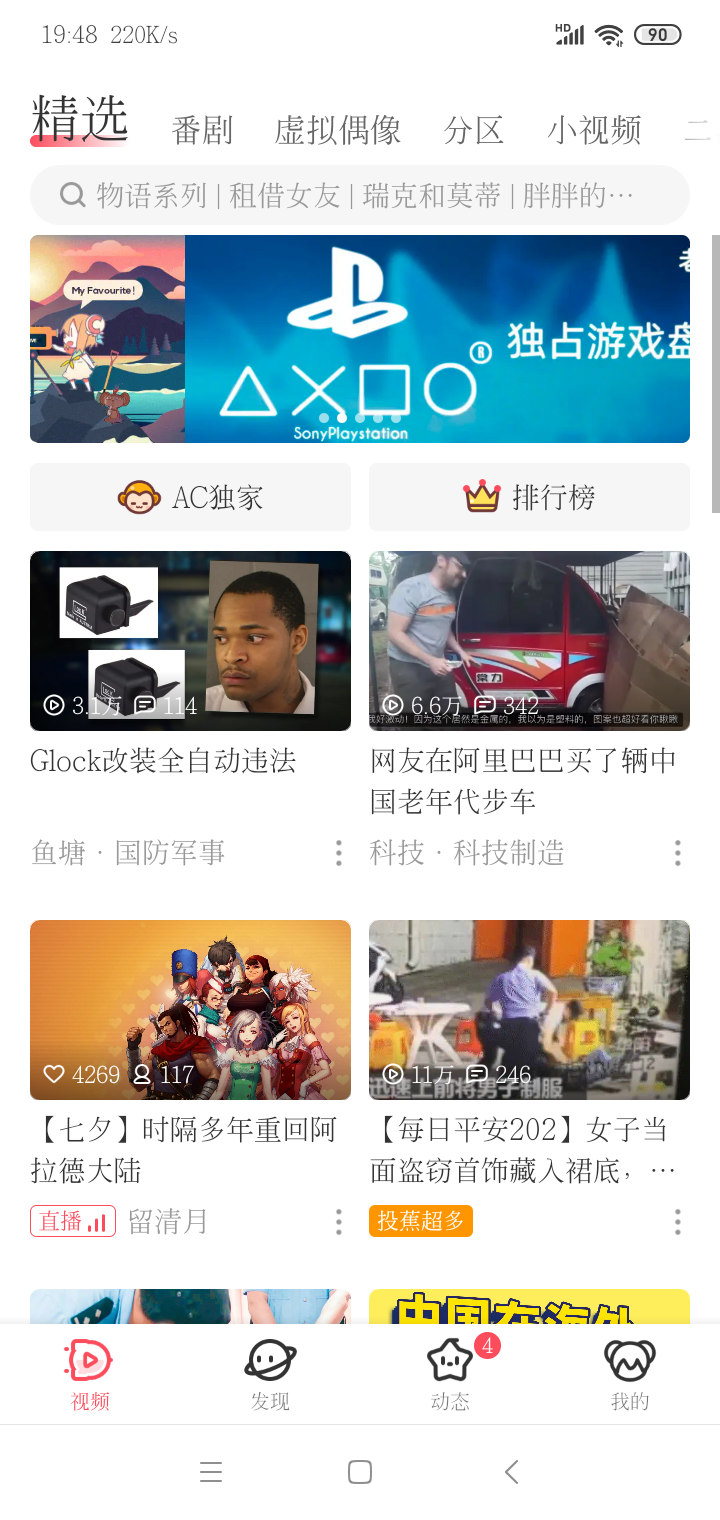Switch to the 番剧 tab
The image size is (720, 1520).
[202, 130]
